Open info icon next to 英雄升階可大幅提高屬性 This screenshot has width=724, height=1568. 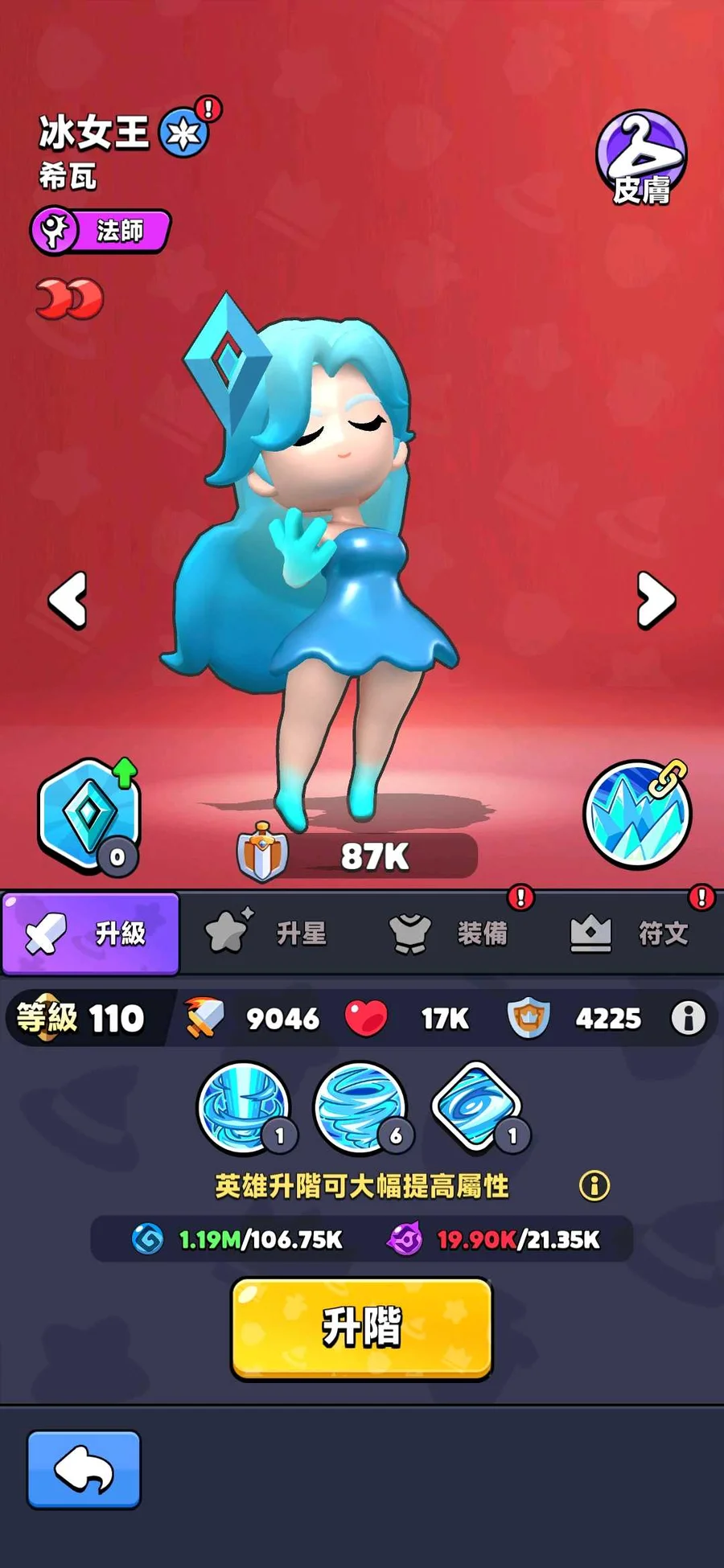pyautogui.click(x=594, y=1185)
